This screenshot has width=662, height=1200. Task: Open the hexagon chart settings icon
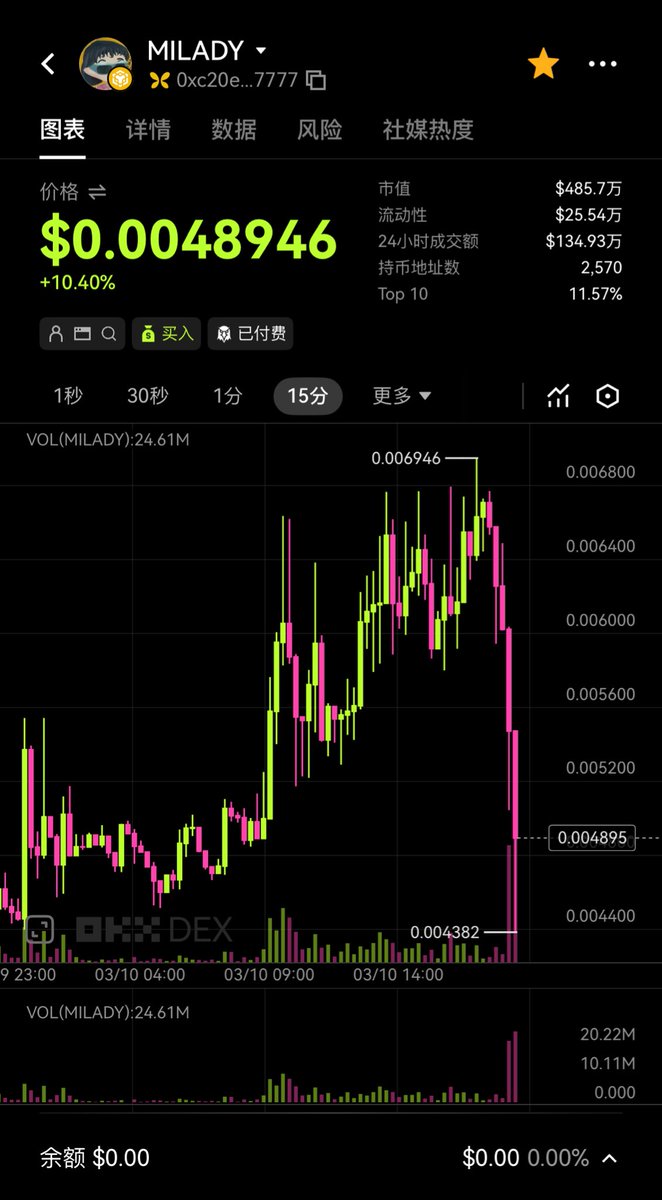point(608,396)
